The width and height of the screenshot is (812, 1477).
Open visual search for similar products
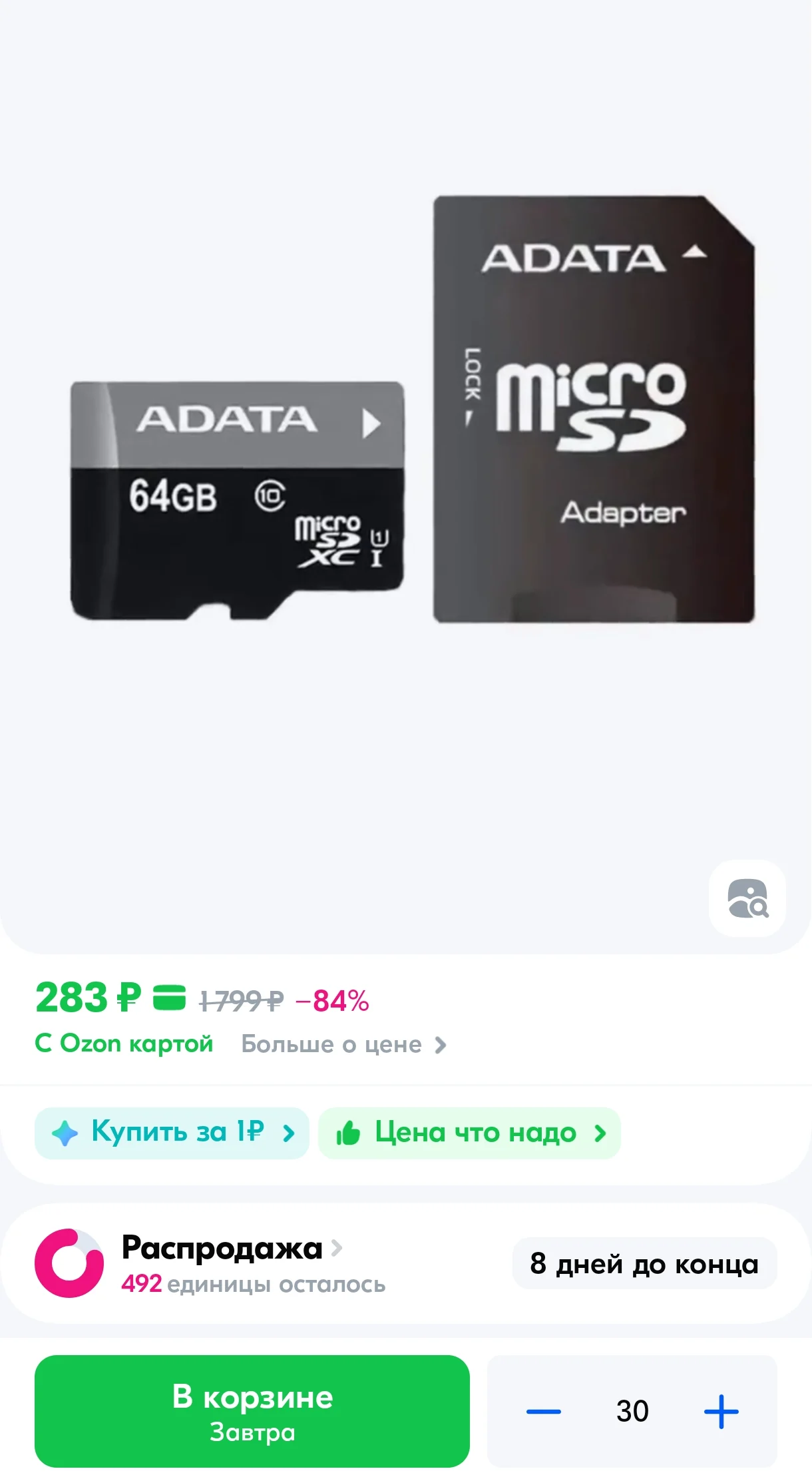coord(747,898)
